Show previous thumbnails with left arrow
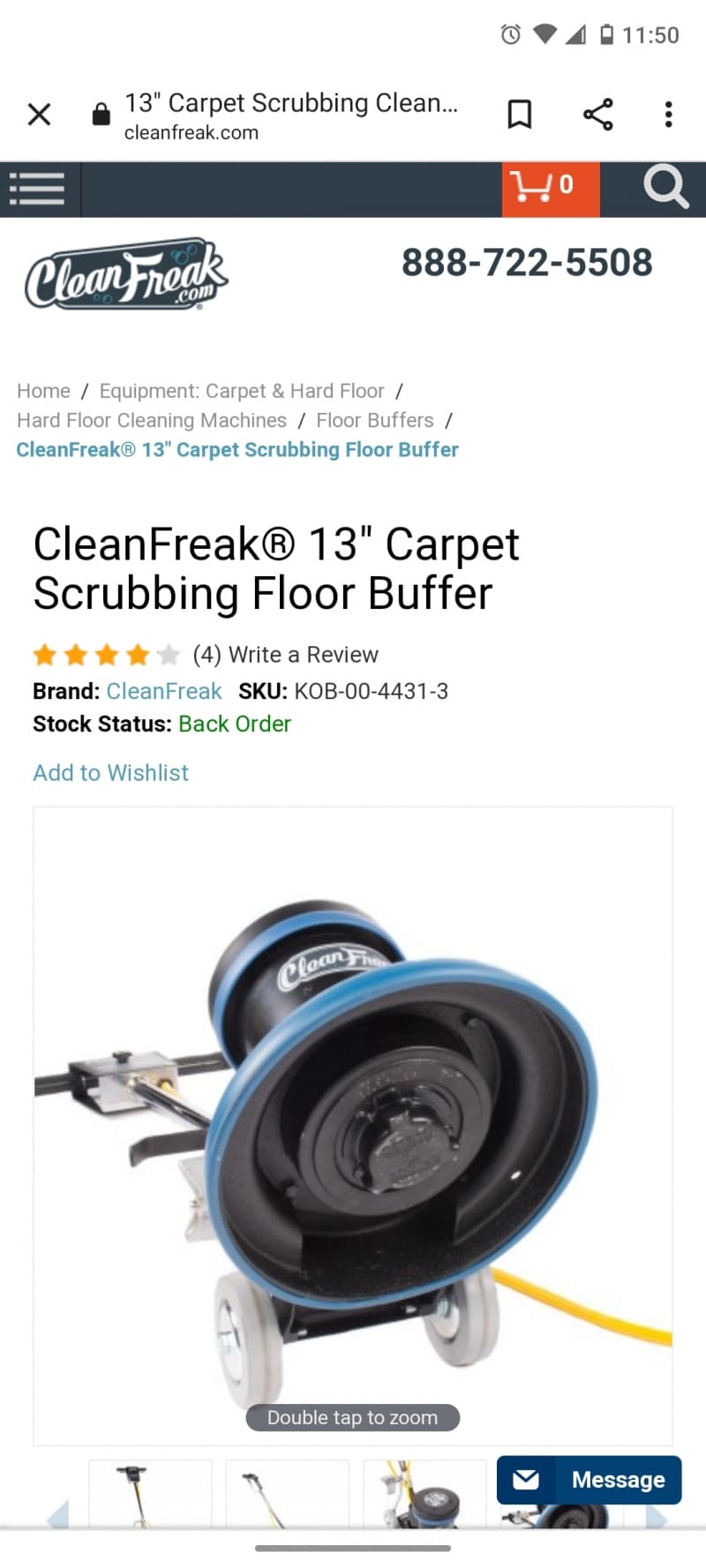Screen dimensions: 706x1568 pyautogui.click(x=58, y=1516)
